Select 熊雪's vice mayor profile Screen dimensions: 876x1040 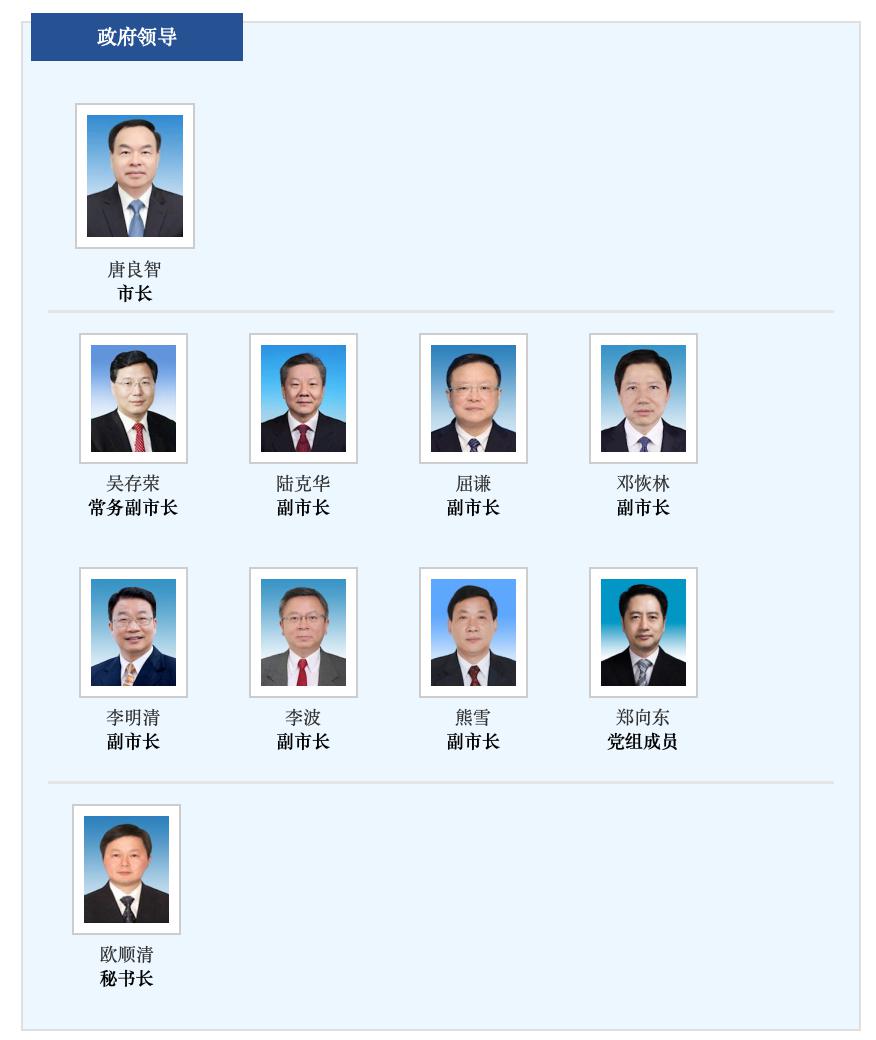473,632
